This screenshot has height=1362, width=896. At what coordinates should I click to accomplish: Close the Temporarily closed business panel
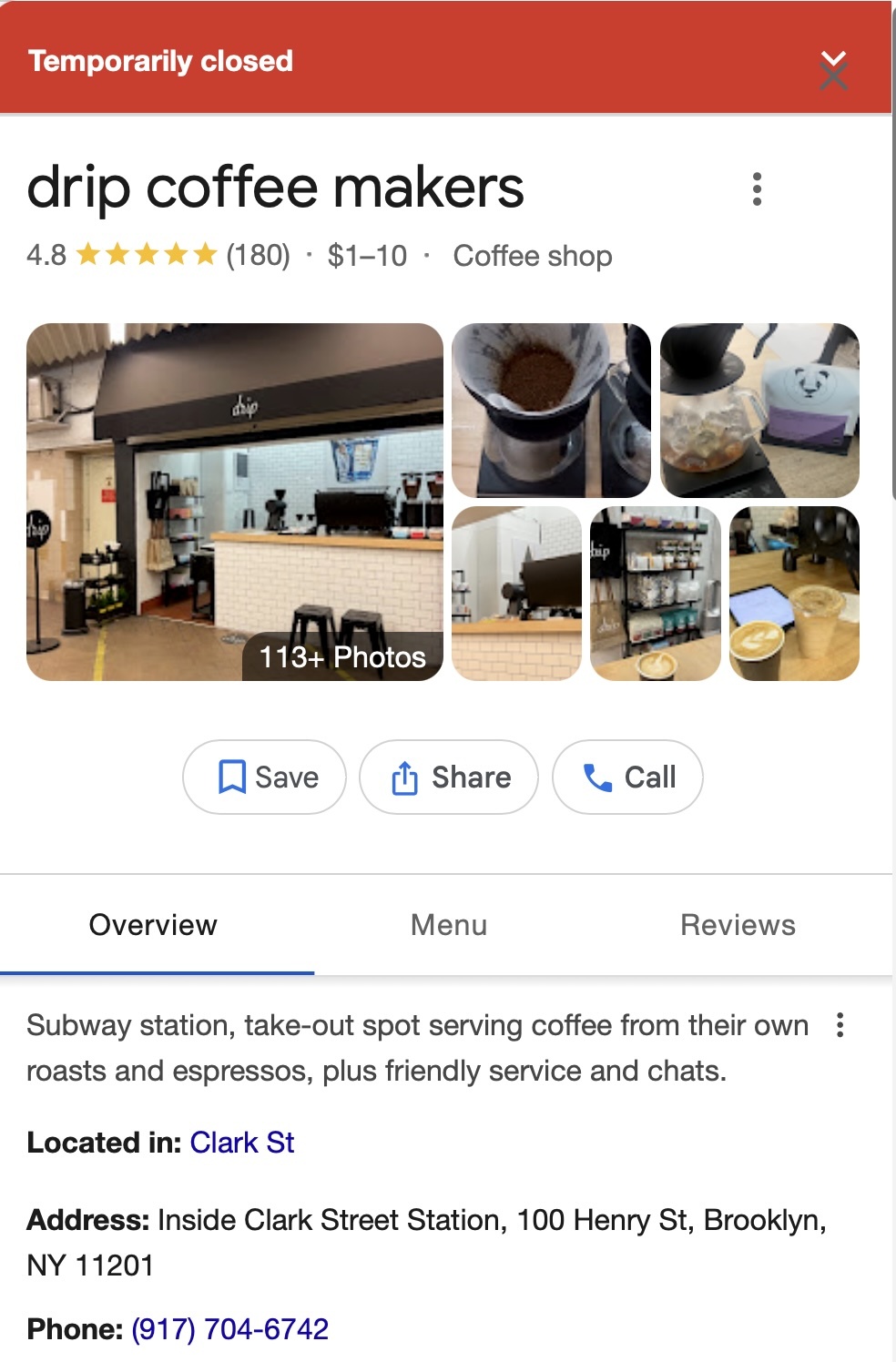(x=833, y=70)
